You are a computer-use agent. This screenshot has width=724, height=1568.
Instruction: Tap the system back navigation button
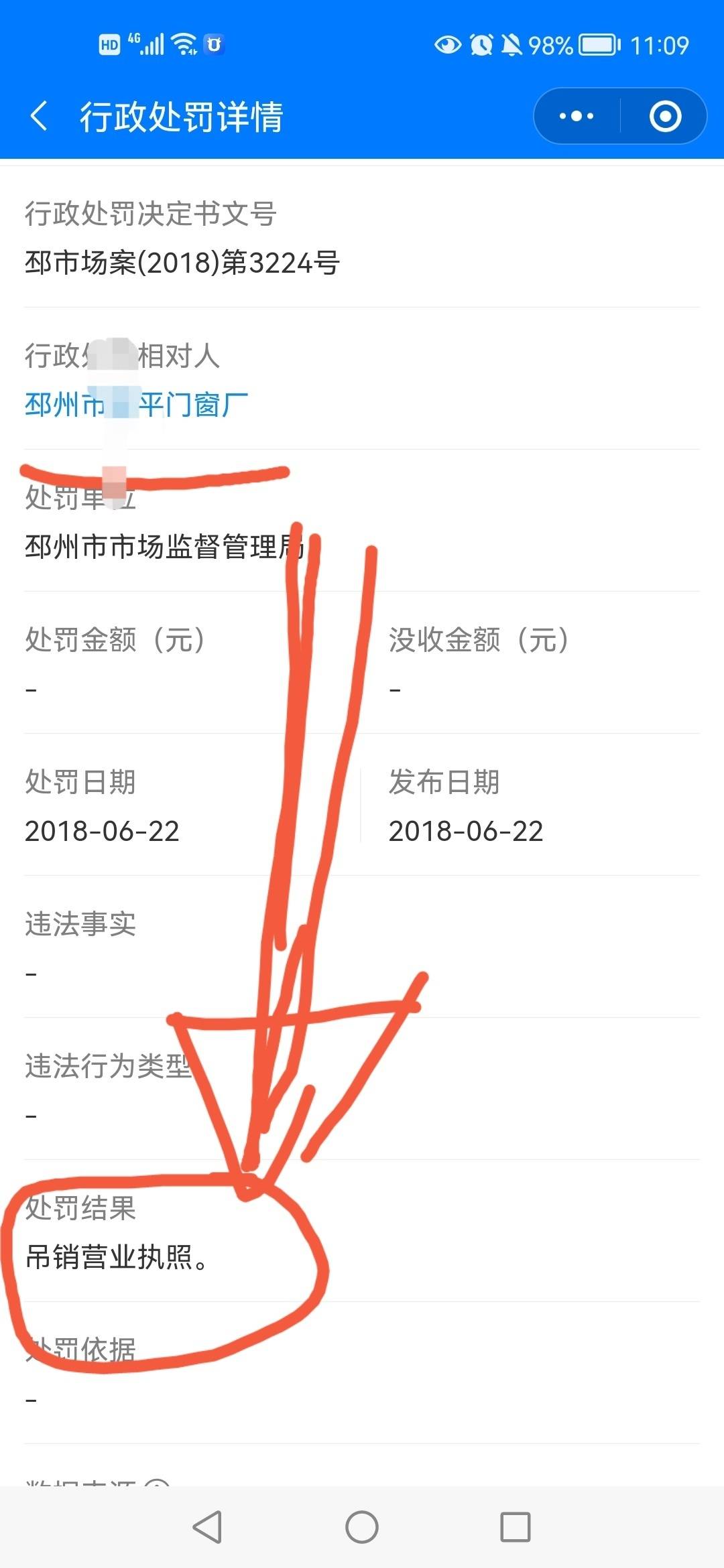tap(207, 1527)
